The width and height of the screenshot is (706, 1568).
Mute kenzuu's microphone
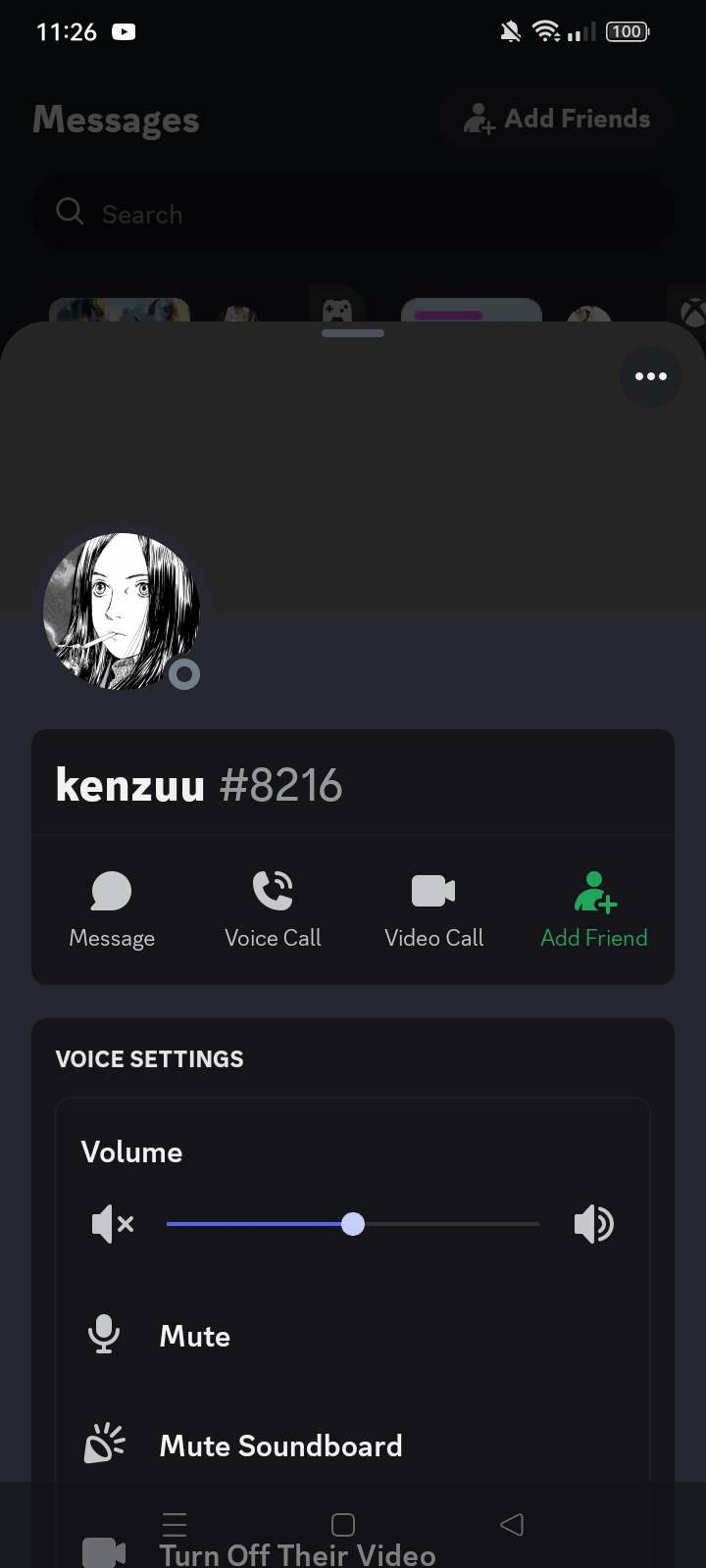[194, 1336]
